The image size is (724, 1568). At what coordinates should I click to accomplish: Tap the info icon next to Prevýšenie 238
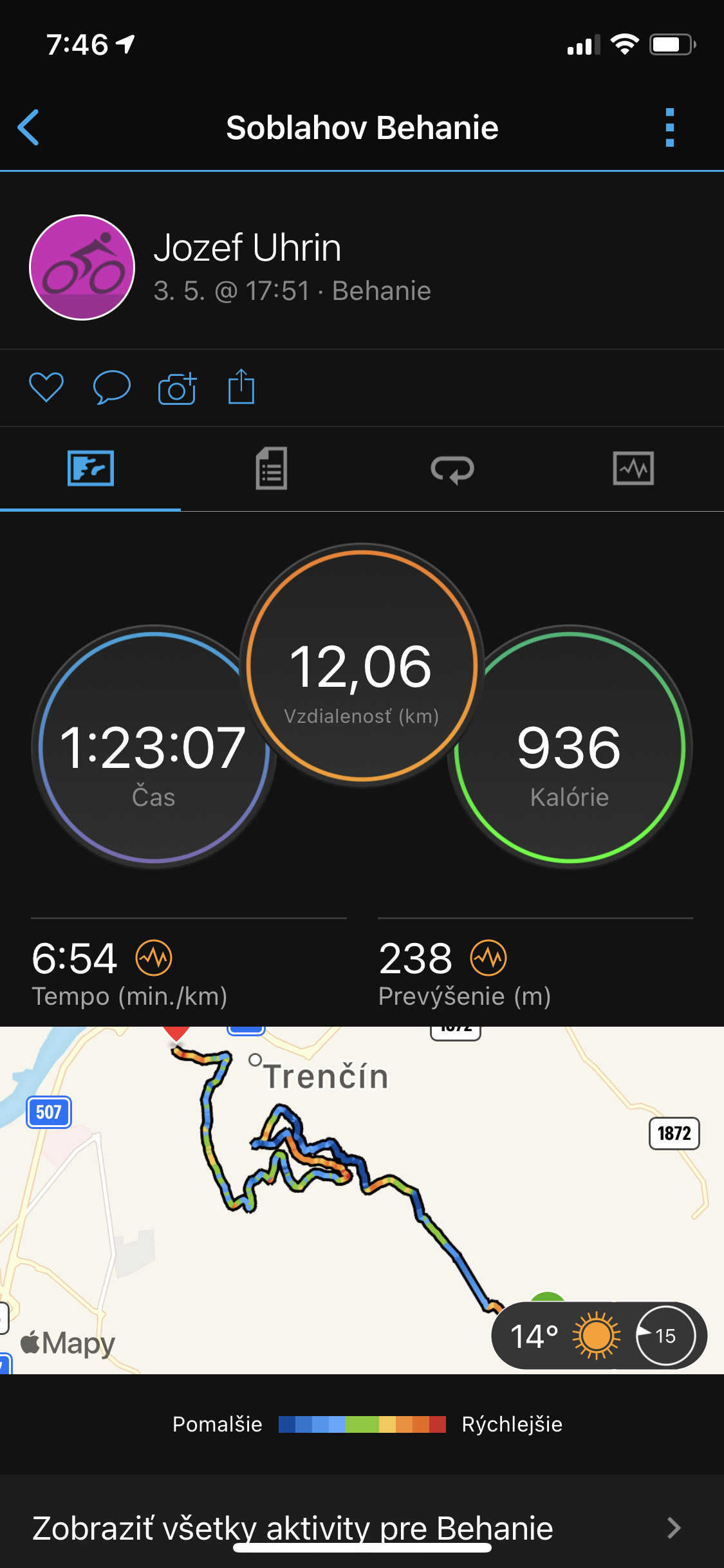coord(488,958)
